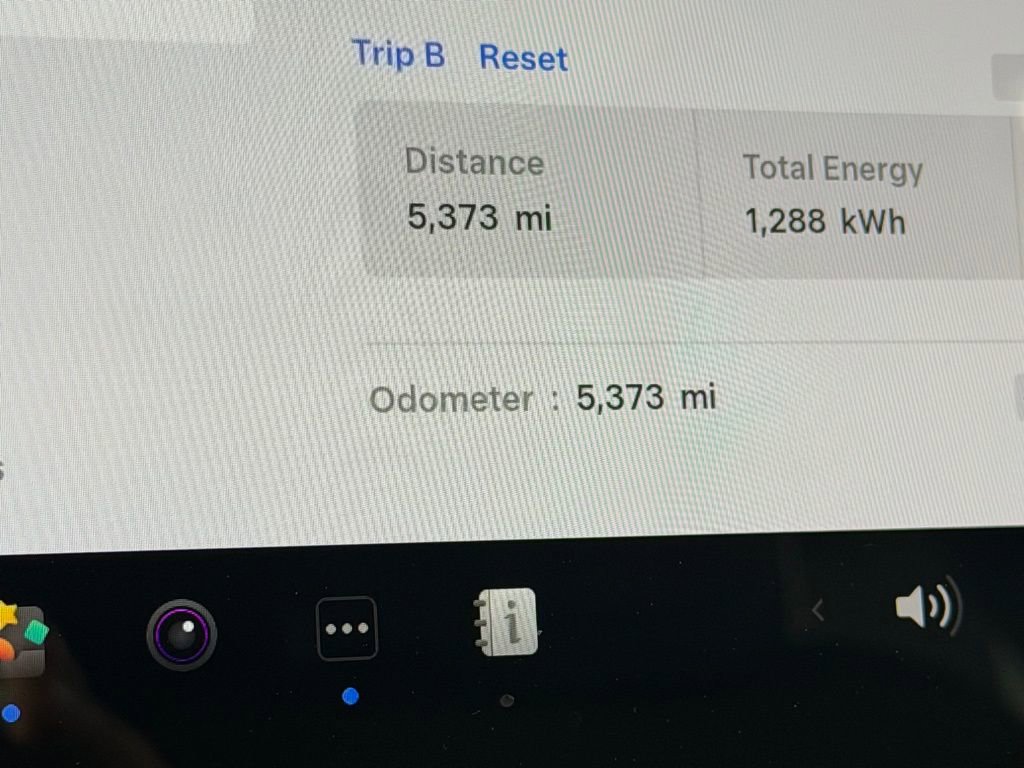Open the owner's manual app
1024x768 pixels.
pyautogui.click(x=506, y=623)
